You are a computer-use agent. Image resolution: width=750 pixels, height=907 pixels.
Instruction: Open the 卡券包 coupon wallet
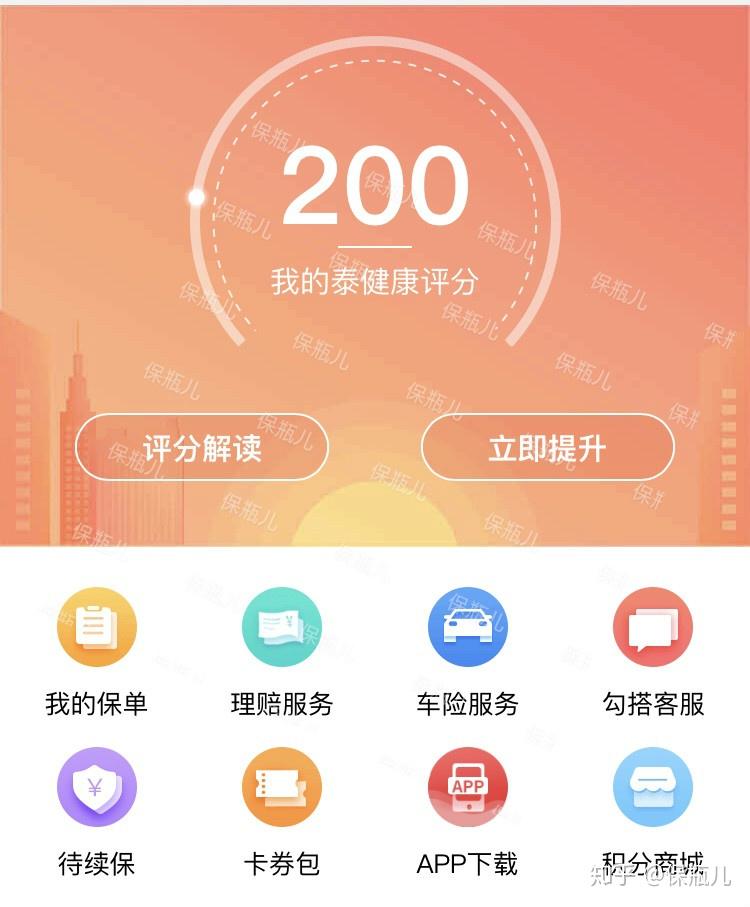pyautogui.click(x=282, y=788)
